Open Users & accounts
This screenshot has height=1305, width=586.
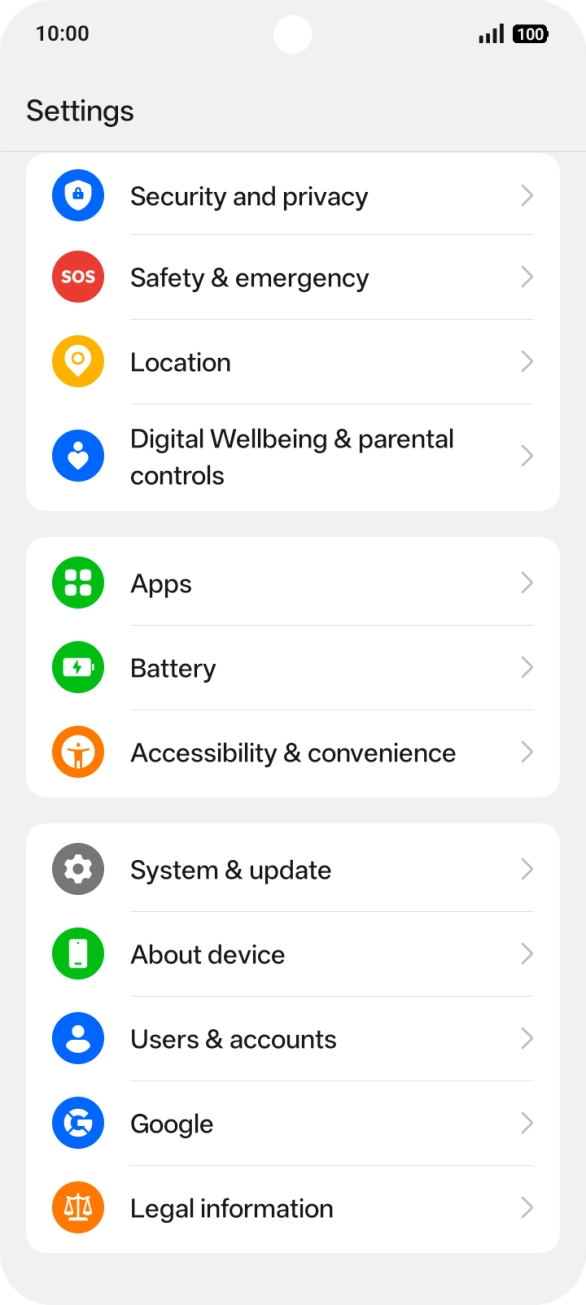coord(292,1039)
